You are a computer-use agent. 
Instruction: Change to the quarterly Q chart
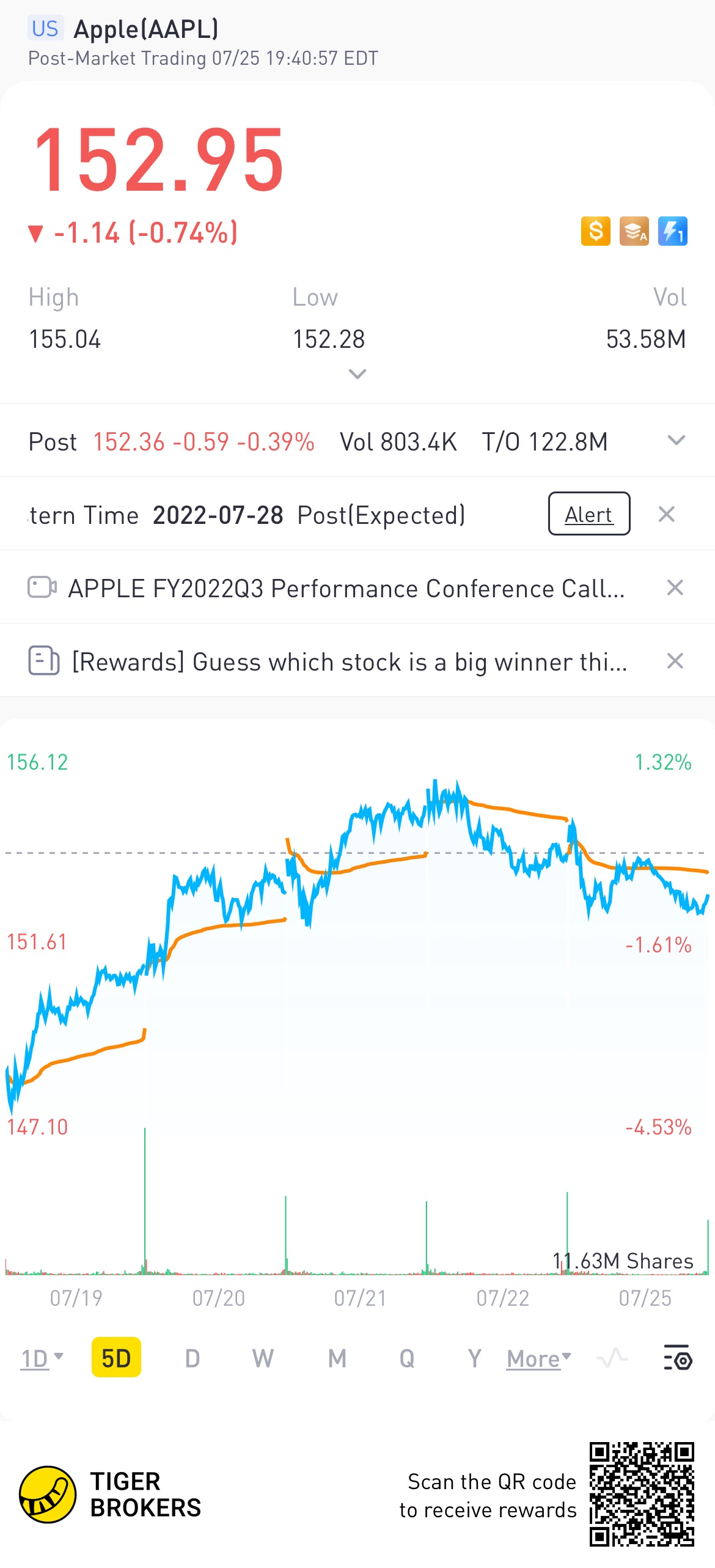click(406, 1358)
